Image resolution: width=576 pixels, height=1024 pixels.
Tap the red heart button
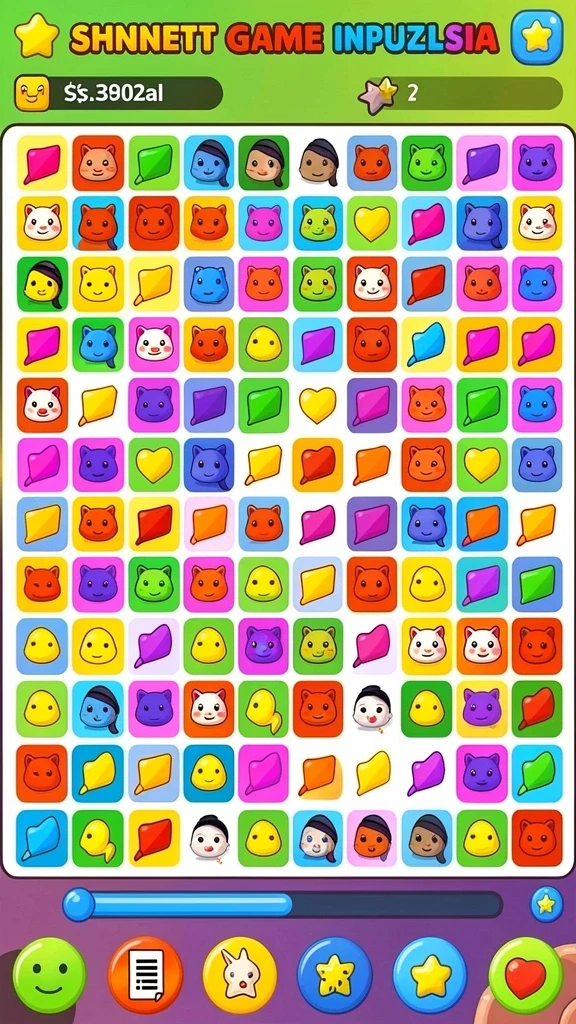(526, 975)
